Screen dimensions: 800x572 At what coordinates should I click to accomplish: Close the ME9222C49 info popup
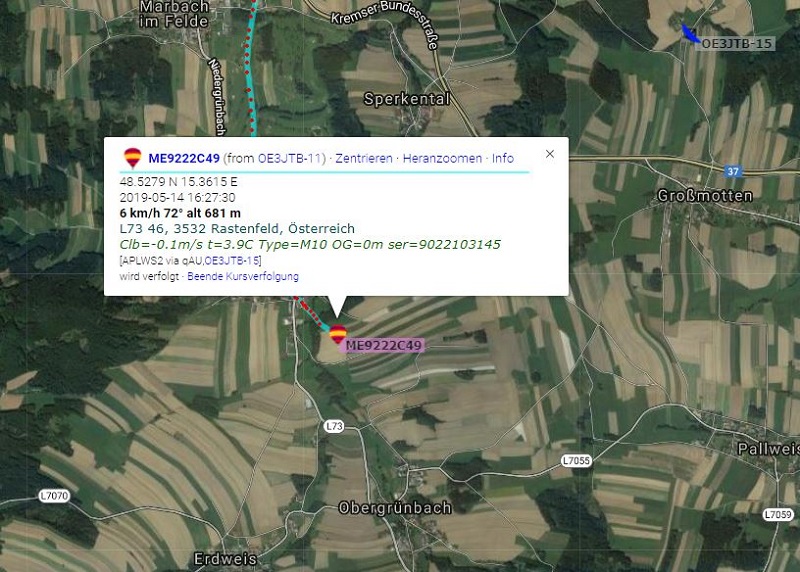click(549, 154)
